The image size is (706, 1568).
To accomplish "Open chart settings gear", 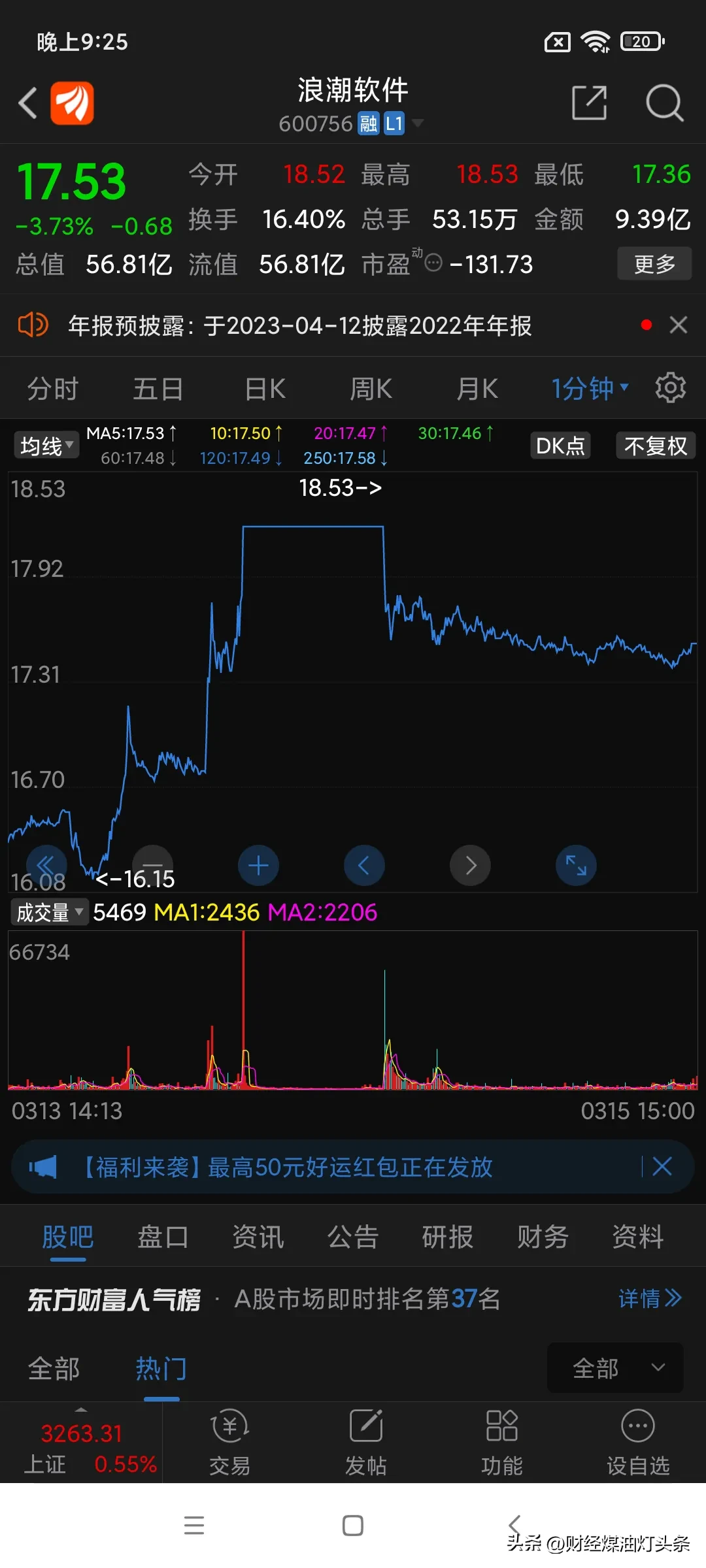I will [670, 388].
